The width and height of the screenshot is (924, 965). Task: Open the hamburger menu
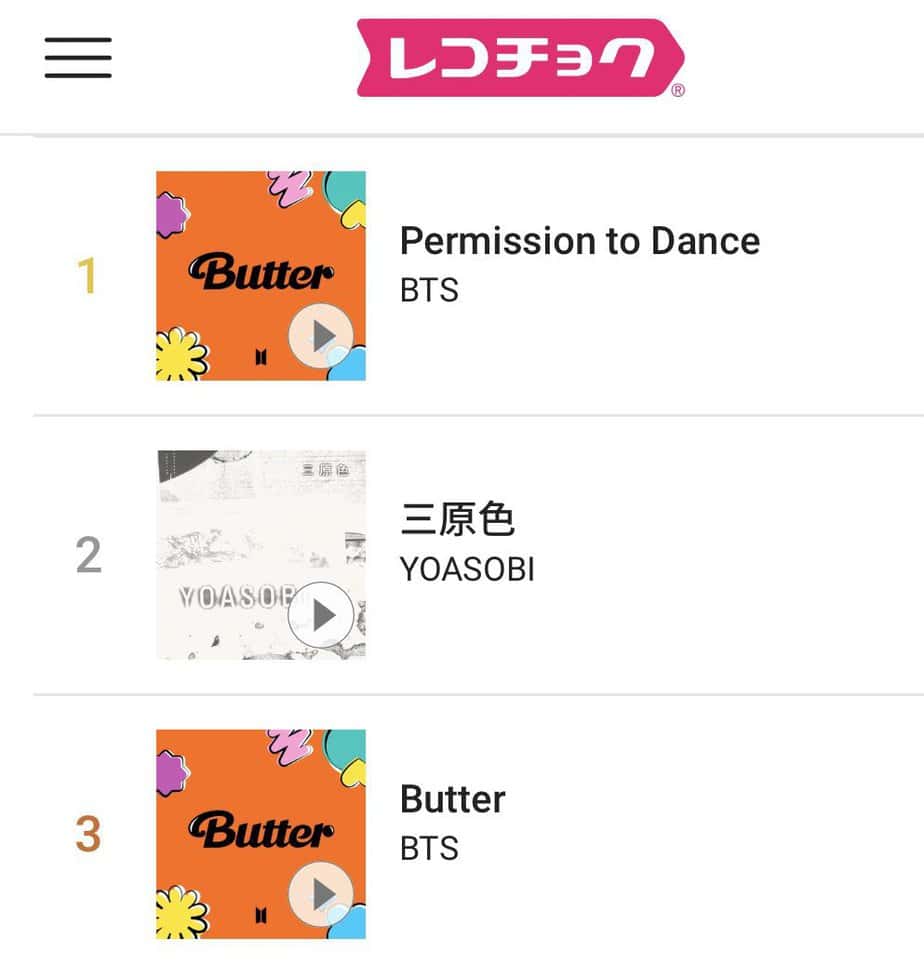click(78, 57)
